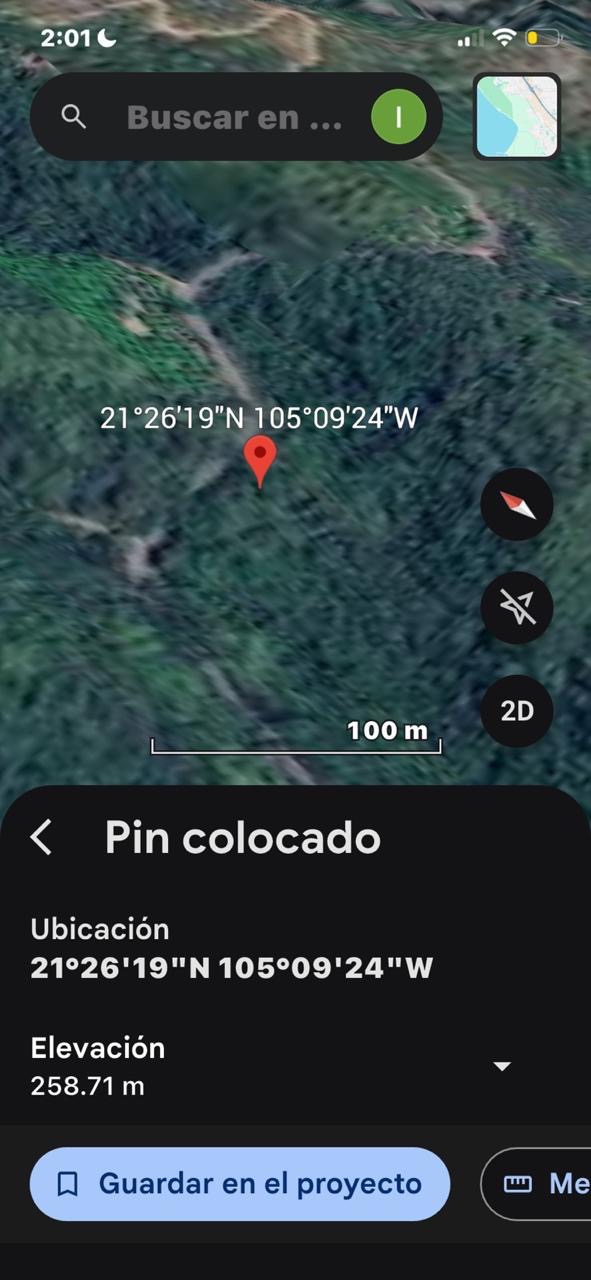This screenshot has width=591, height=1280.
Task: Open the map style thumbnail
Action: click(517, 117)
